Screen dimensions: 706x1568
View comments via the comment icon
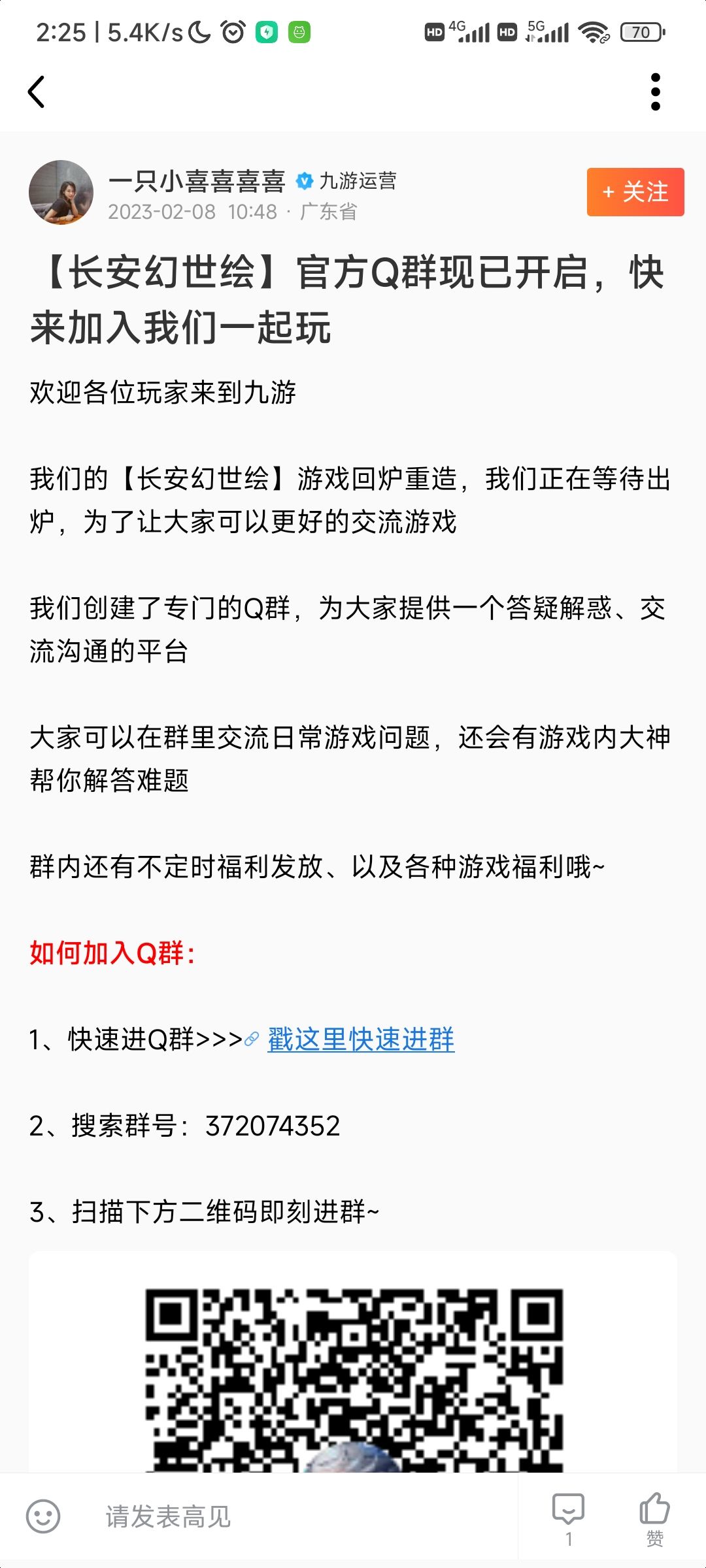tap(568, 1519)
